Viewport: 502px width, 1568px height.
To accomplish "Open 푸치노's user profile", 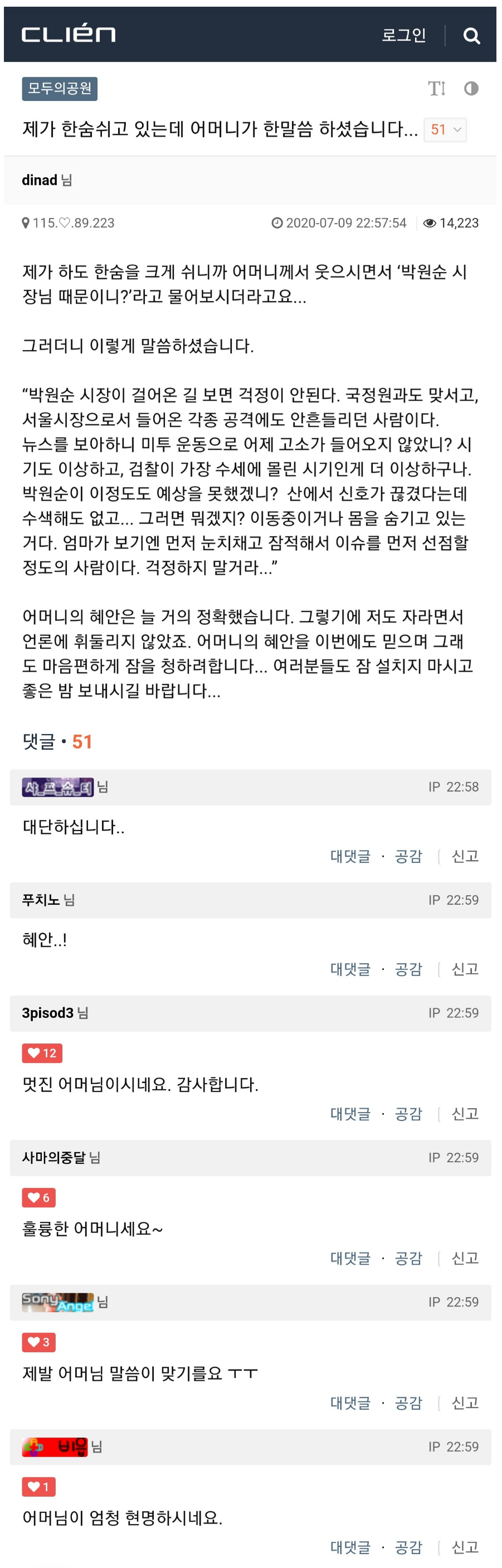I will click(41, 900).
